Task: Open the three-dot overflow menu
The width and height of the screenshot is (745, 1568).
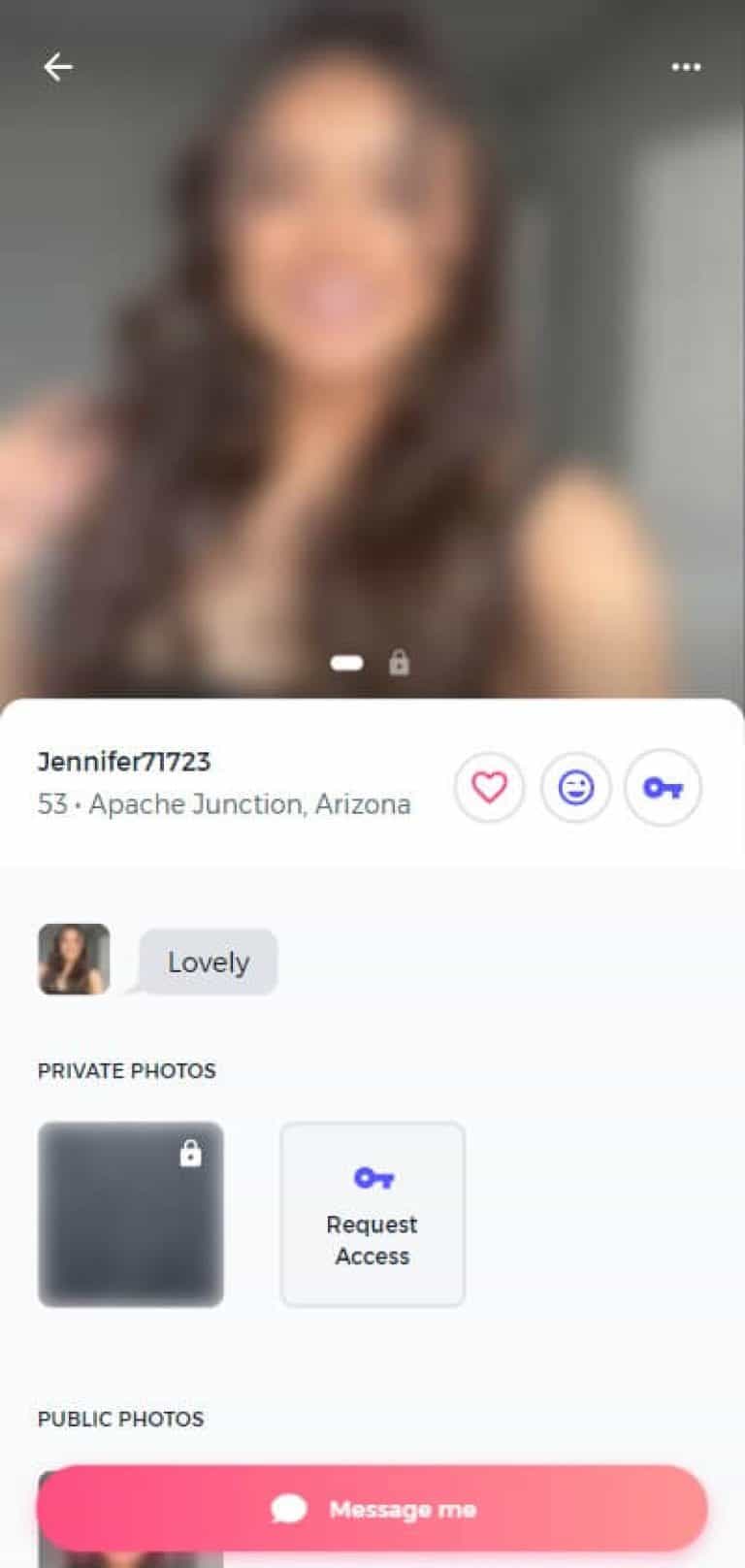Action: 686,67
